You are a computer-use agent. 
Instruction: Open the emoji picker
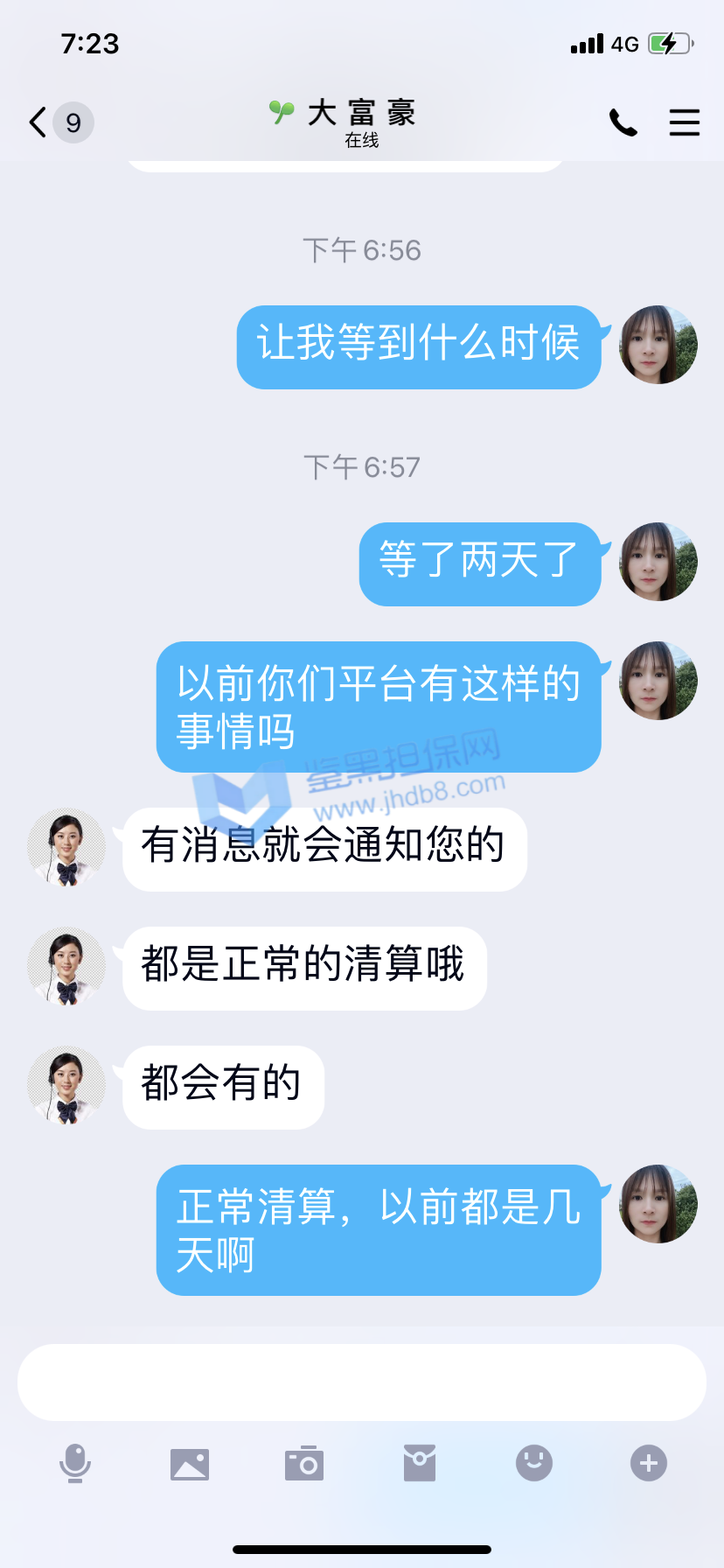tap(534, 1463)
